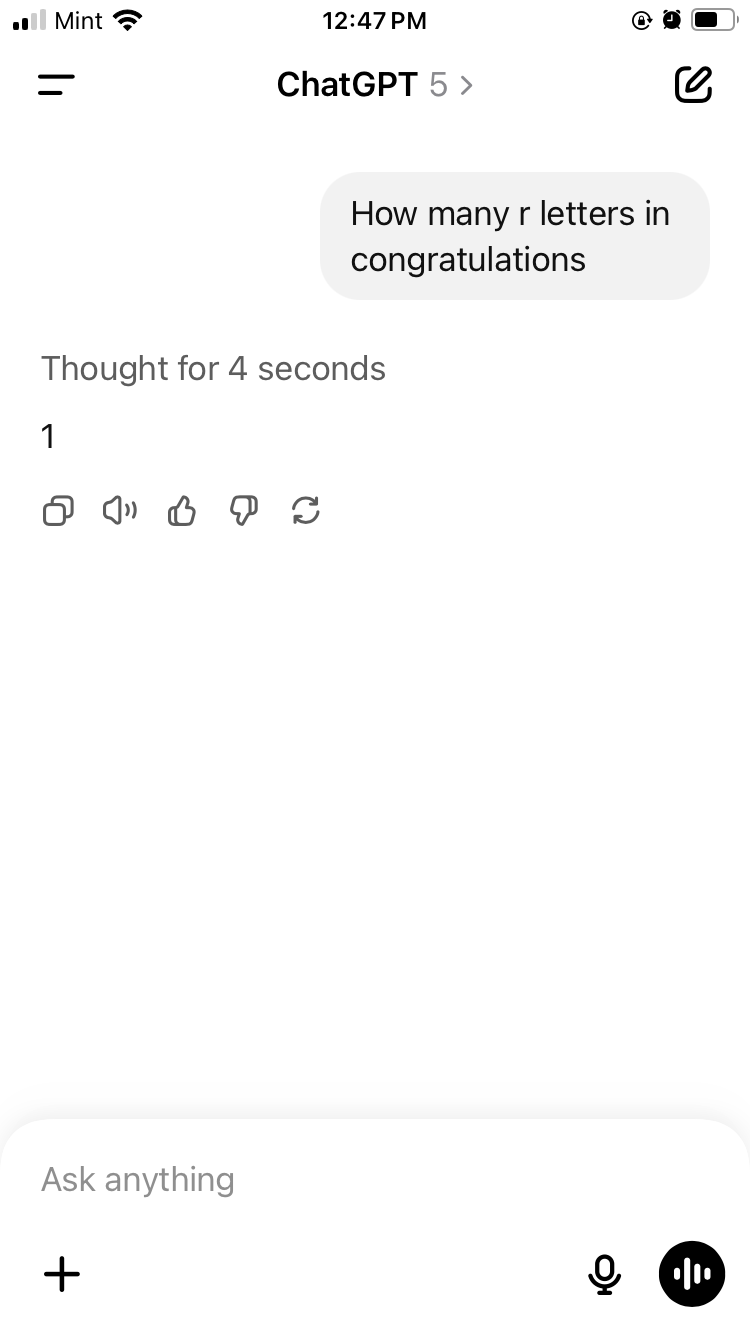Read the response aloud
This screenshot has width=750, height=1334.
tap(120, 512)
